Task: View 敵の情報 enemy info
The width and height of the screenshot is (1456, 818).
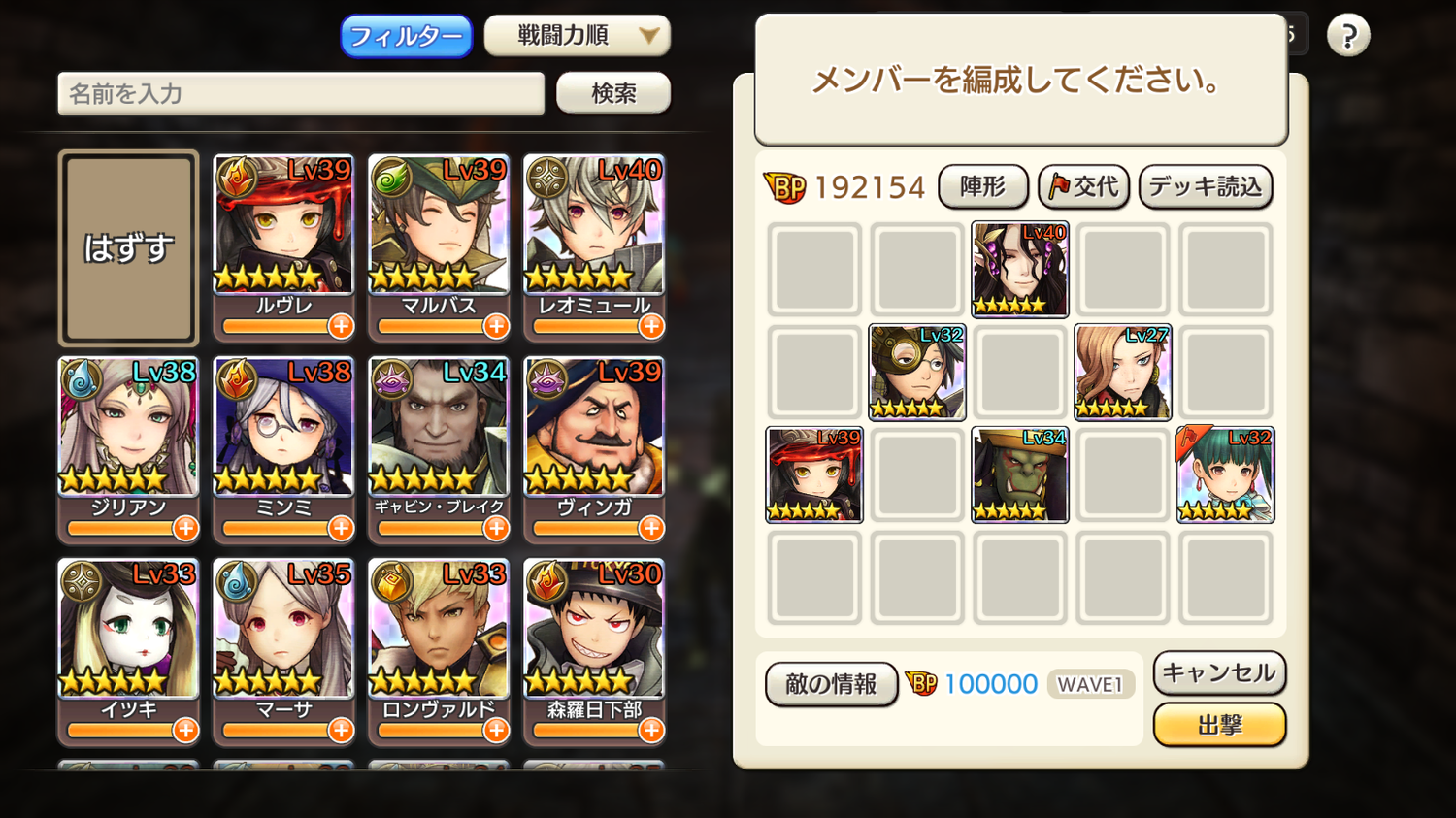Action: [x=830, y=684]
